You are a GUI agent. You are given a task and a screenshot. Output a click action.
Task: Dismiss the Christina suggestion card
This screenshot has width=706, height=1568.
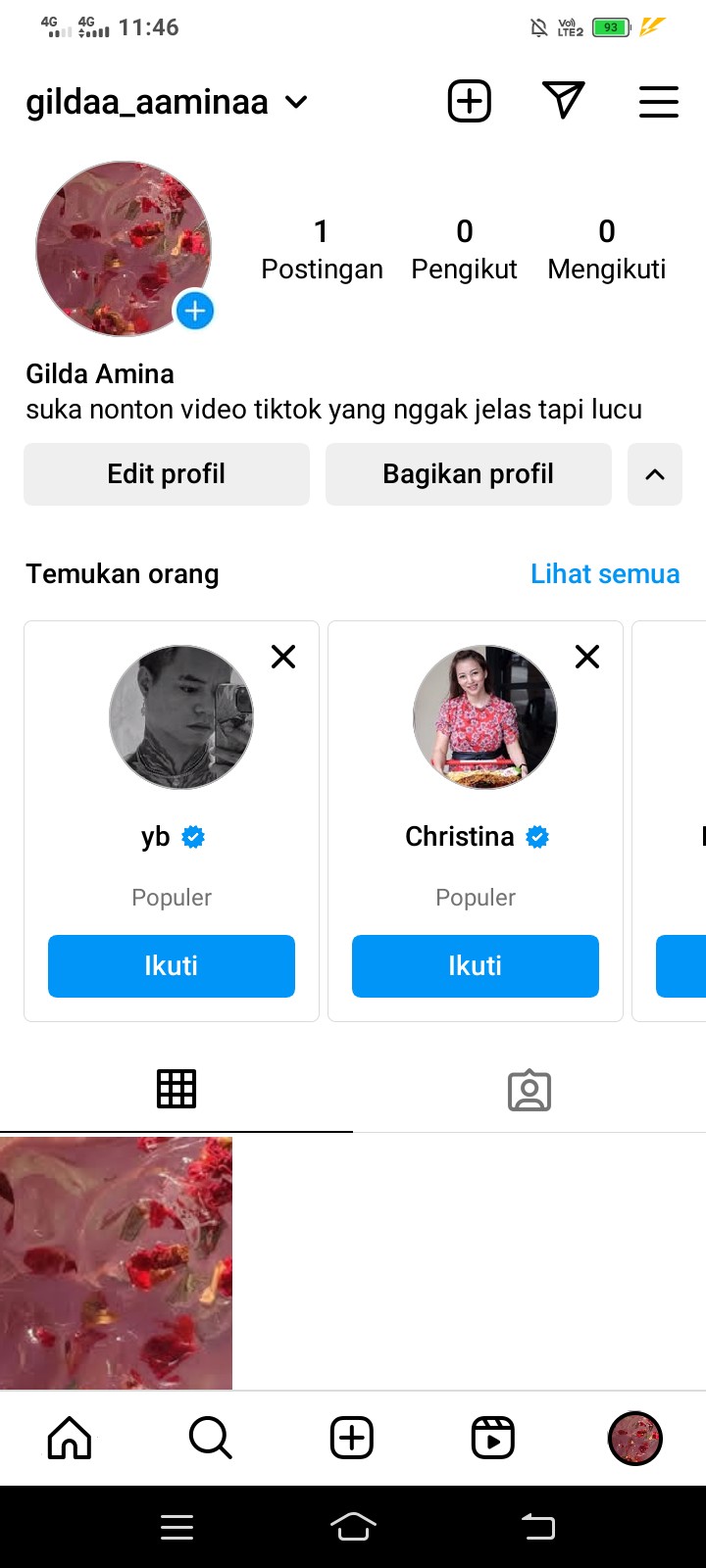(x=587, y=657)
